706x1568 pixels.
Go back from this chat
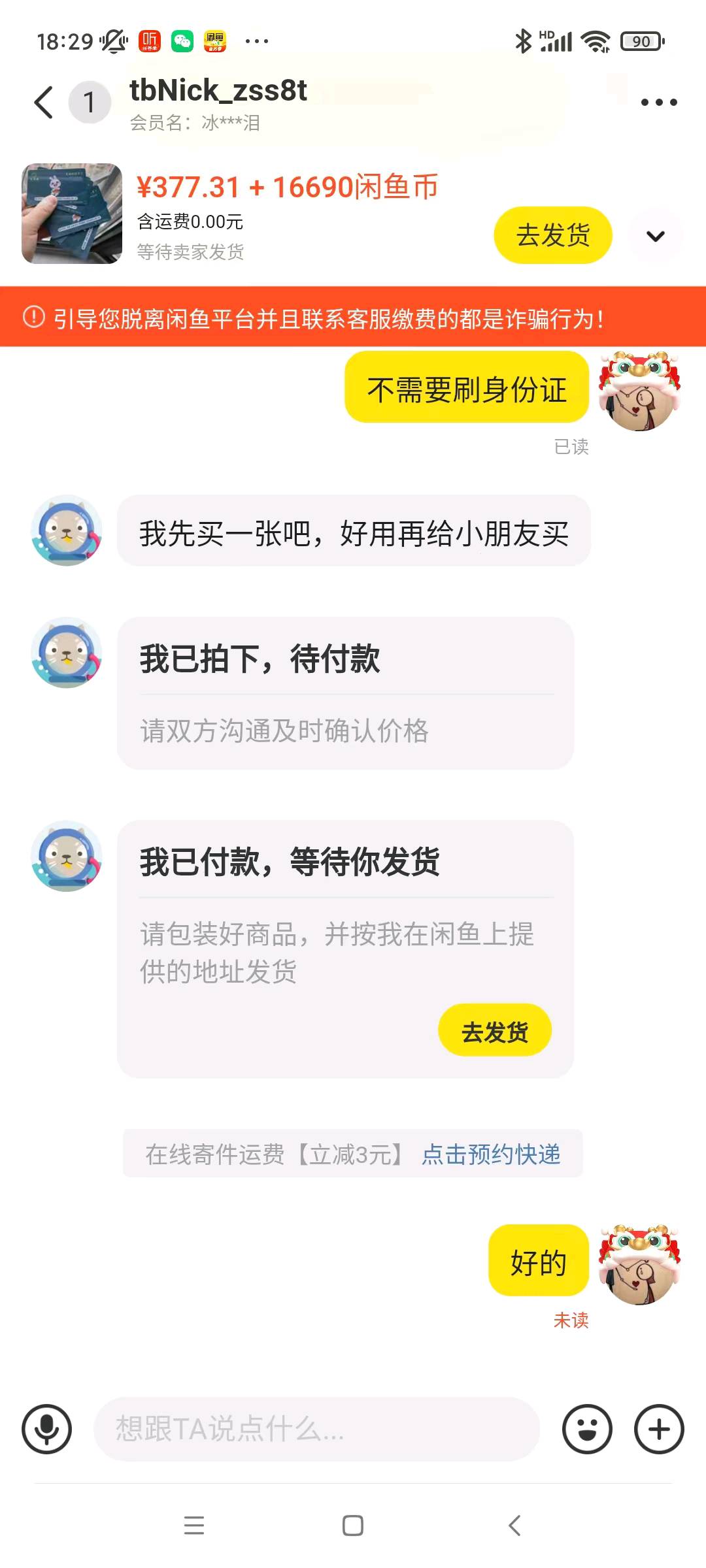(x=44, y=103)
